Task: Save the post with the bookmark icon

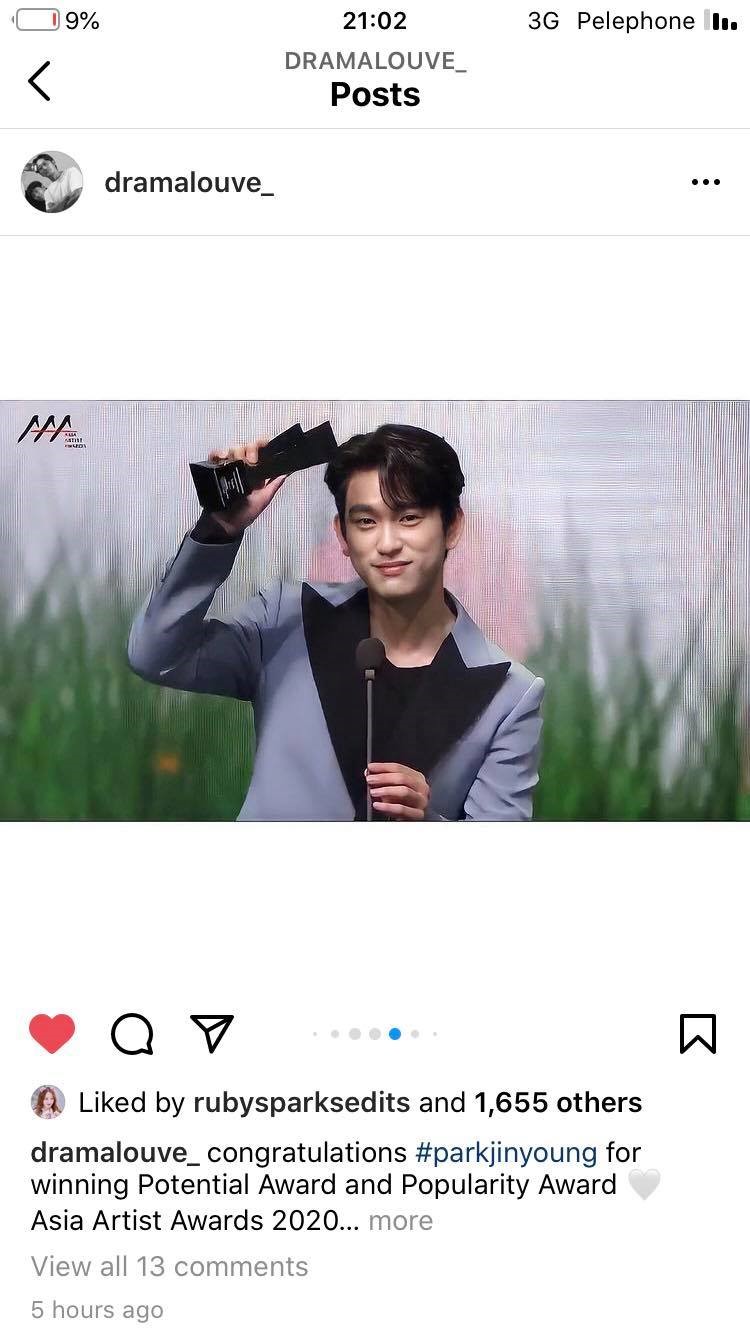Action: click(x=698, y=1034)
